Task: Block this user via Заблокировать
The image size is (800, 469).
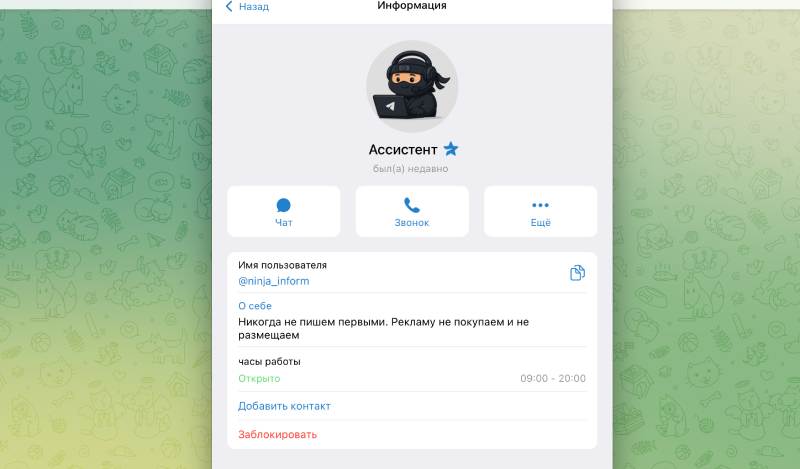Action: (x=277, y=435)
